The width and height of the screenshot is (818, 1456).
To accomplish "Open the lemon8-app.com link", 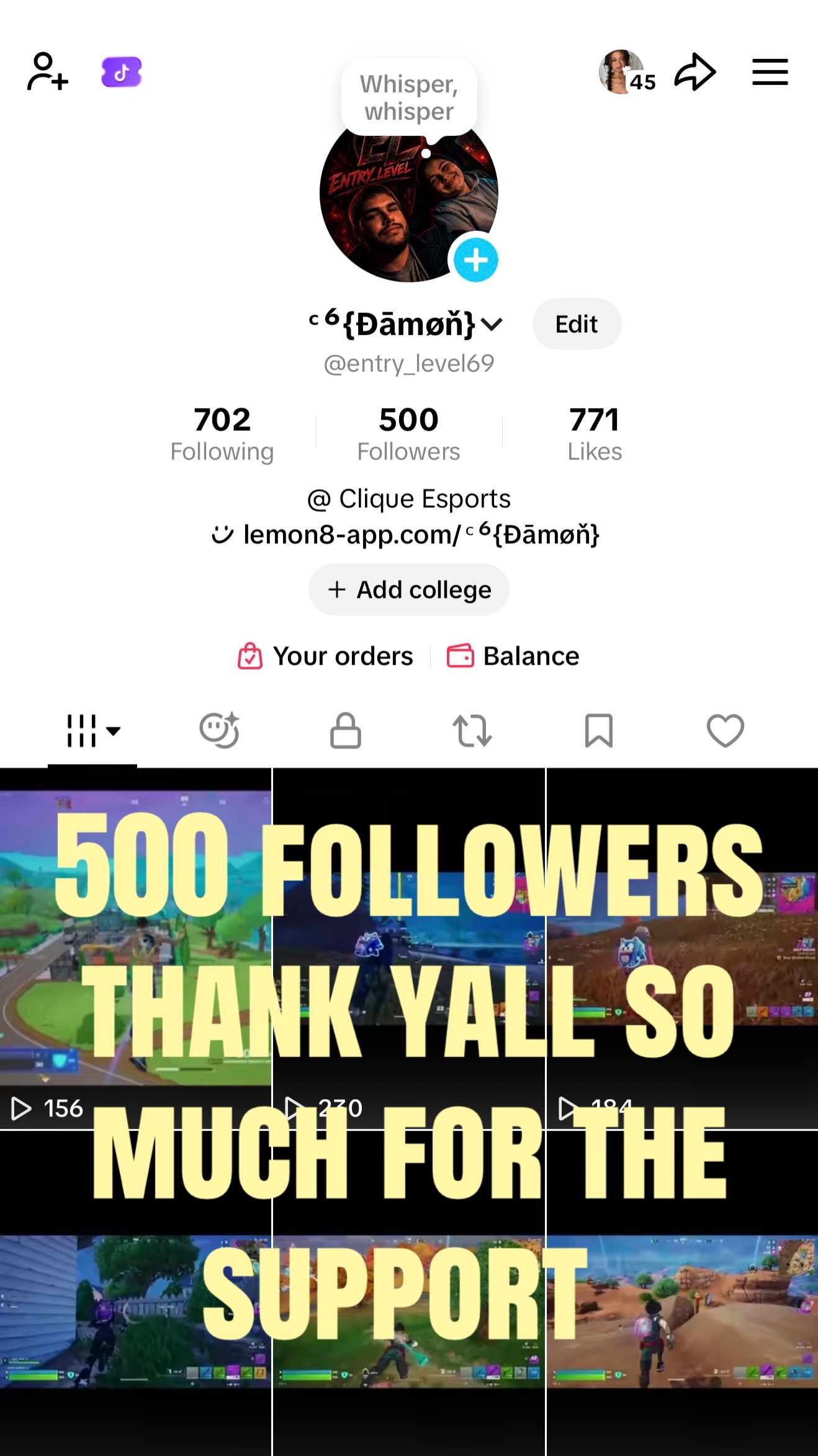I will point(407,534).
